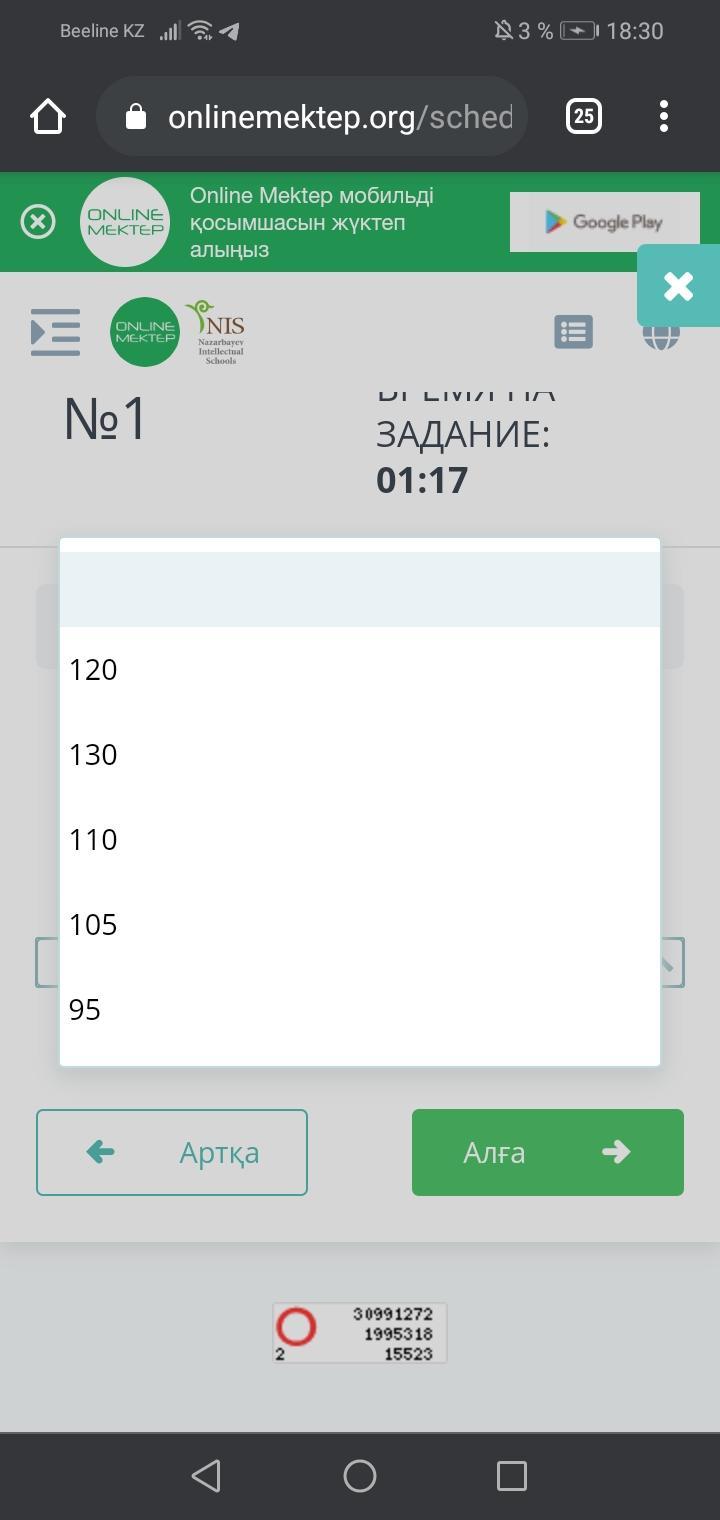
Task: Close the teal X panel
Action: [x=678, y=286]
